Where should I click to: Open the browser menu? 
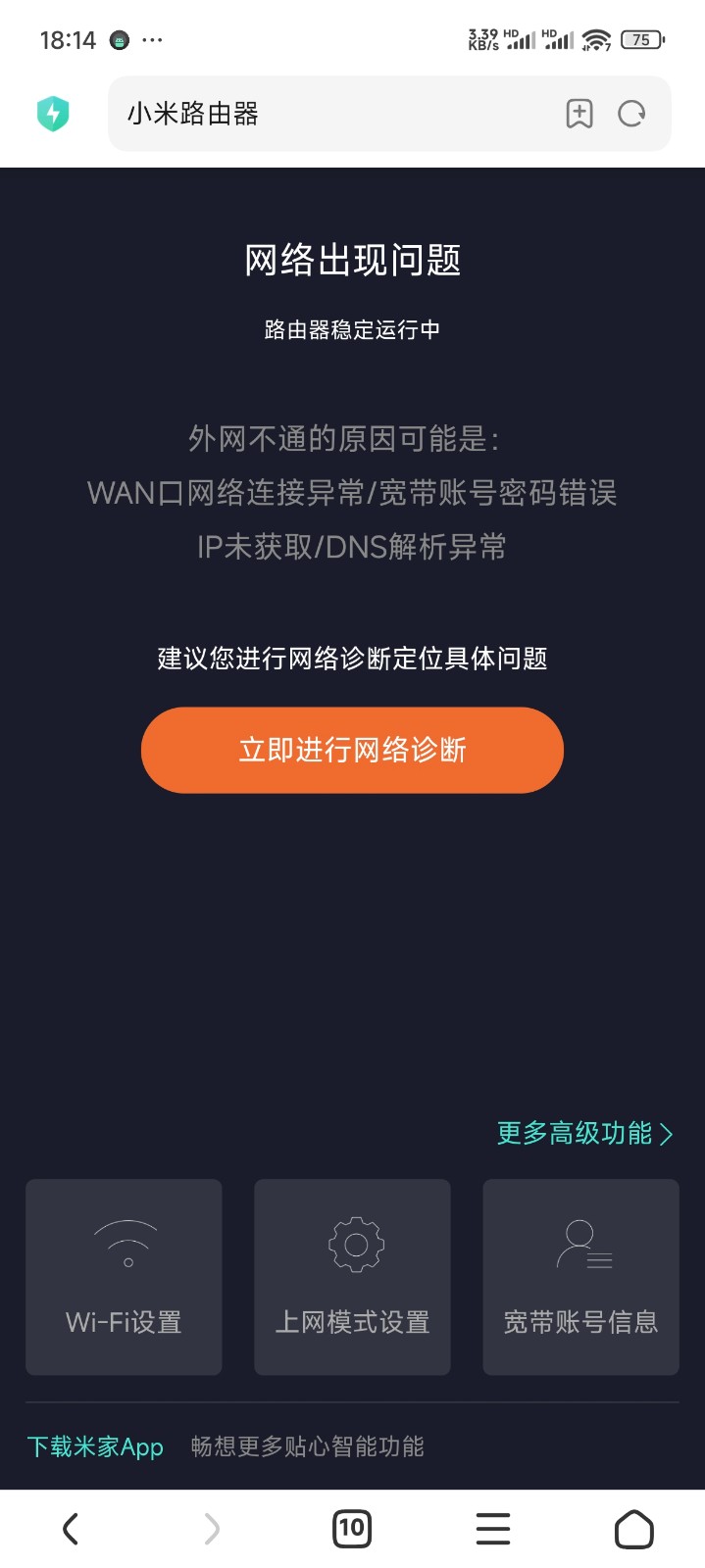pos(493,1529)
